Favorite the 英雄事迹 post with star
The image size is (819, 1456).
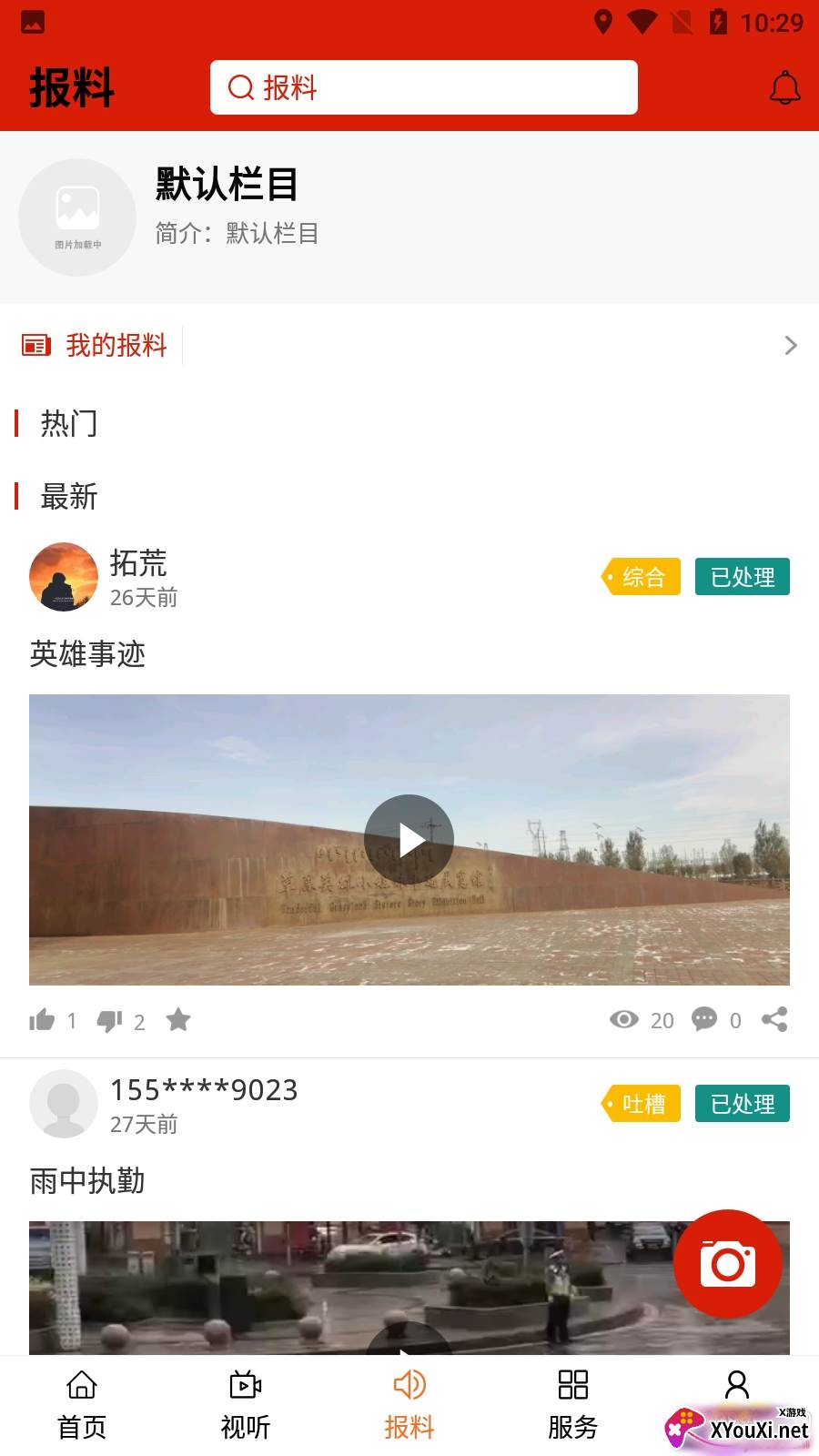[x=178, y=1020]
